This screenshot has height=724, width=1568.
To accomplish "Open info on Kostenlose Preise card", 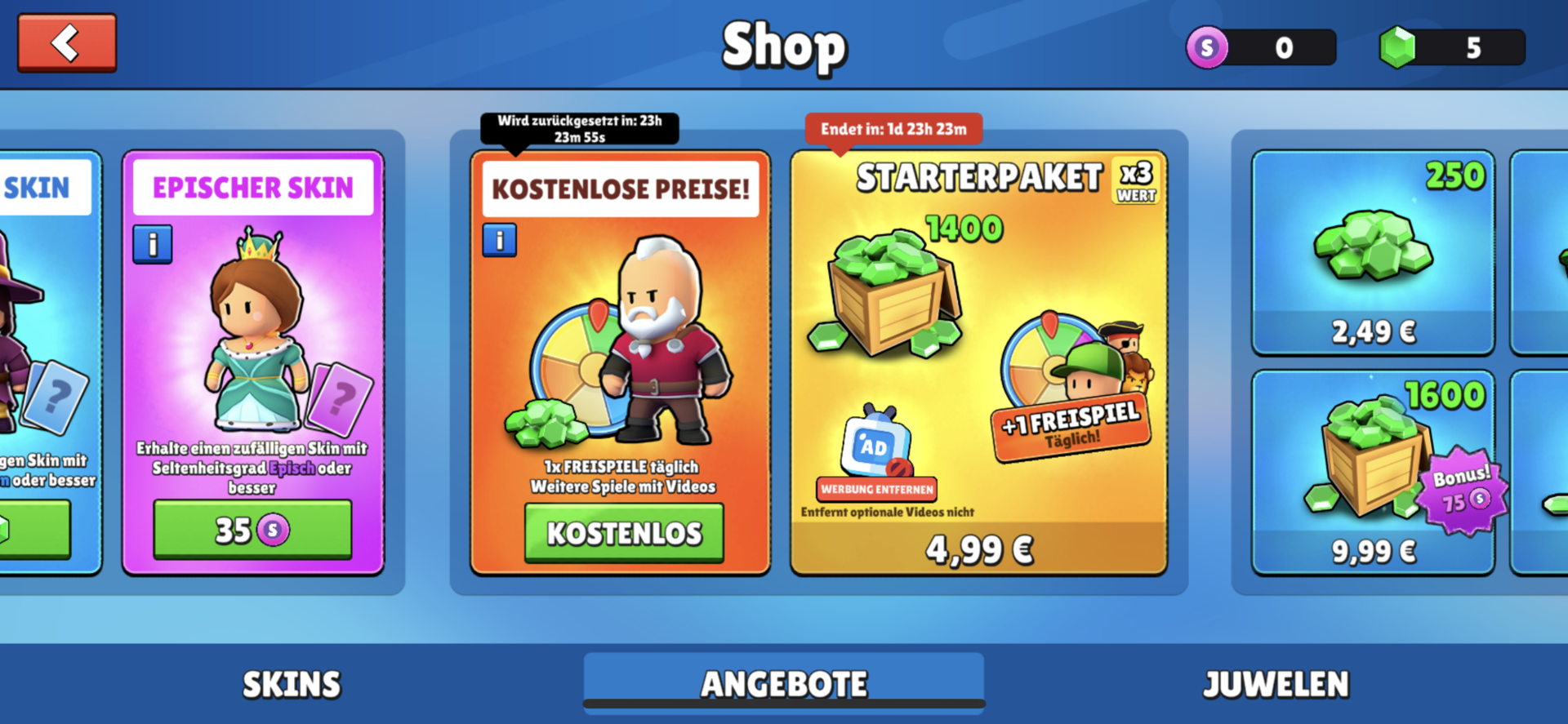I will 500,241.
